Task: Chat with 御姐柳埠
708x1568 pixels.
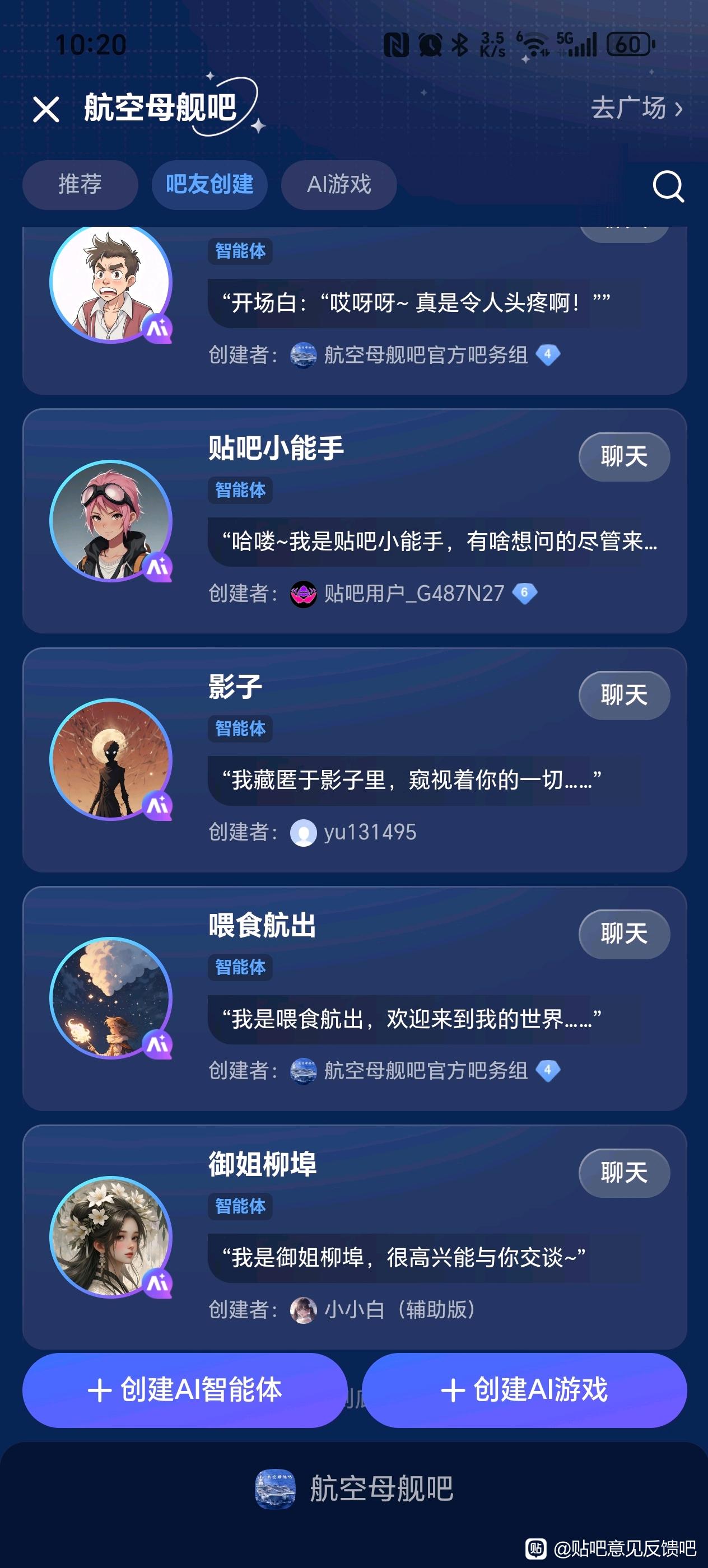Action: pyautogui.click(x=623, y=1172)
